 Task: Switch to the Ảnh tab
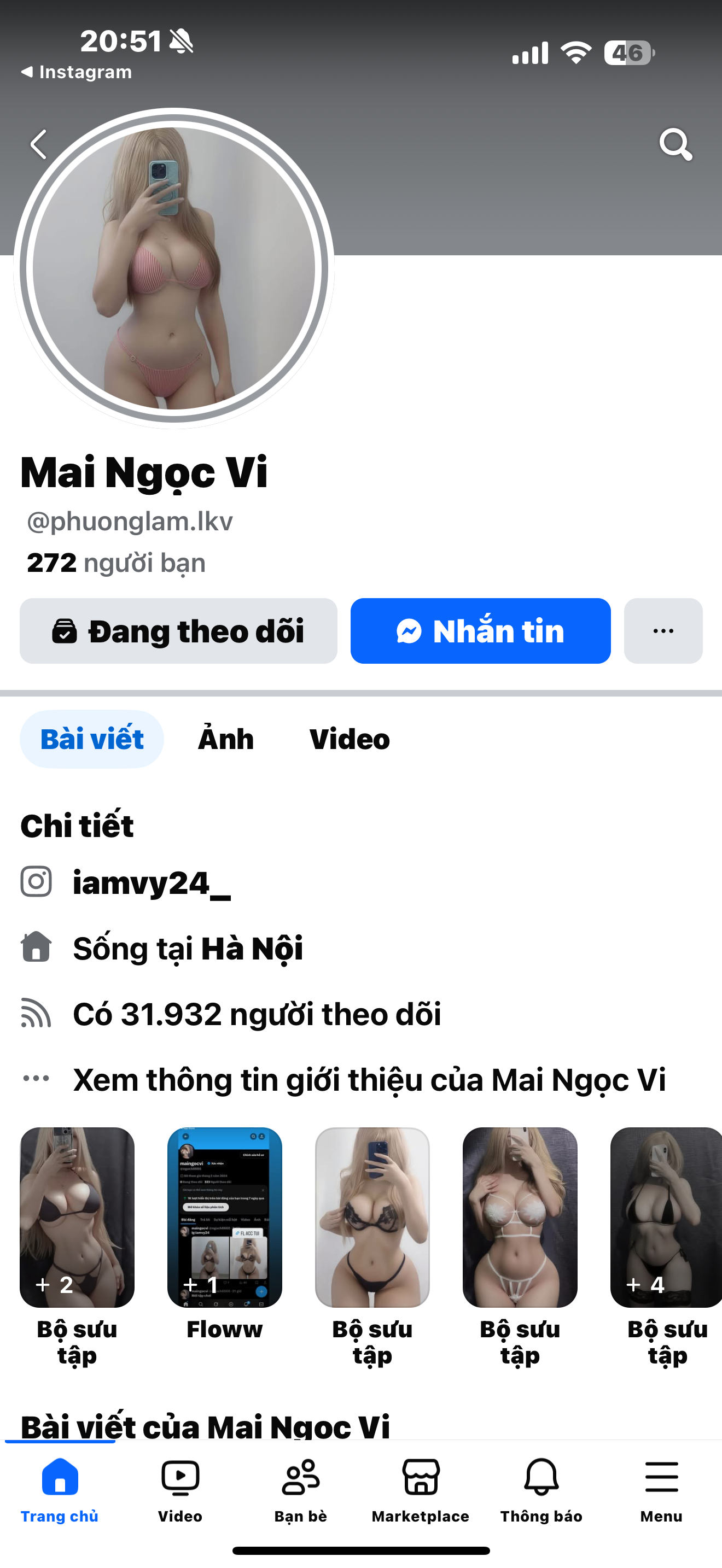coord(226,739)
